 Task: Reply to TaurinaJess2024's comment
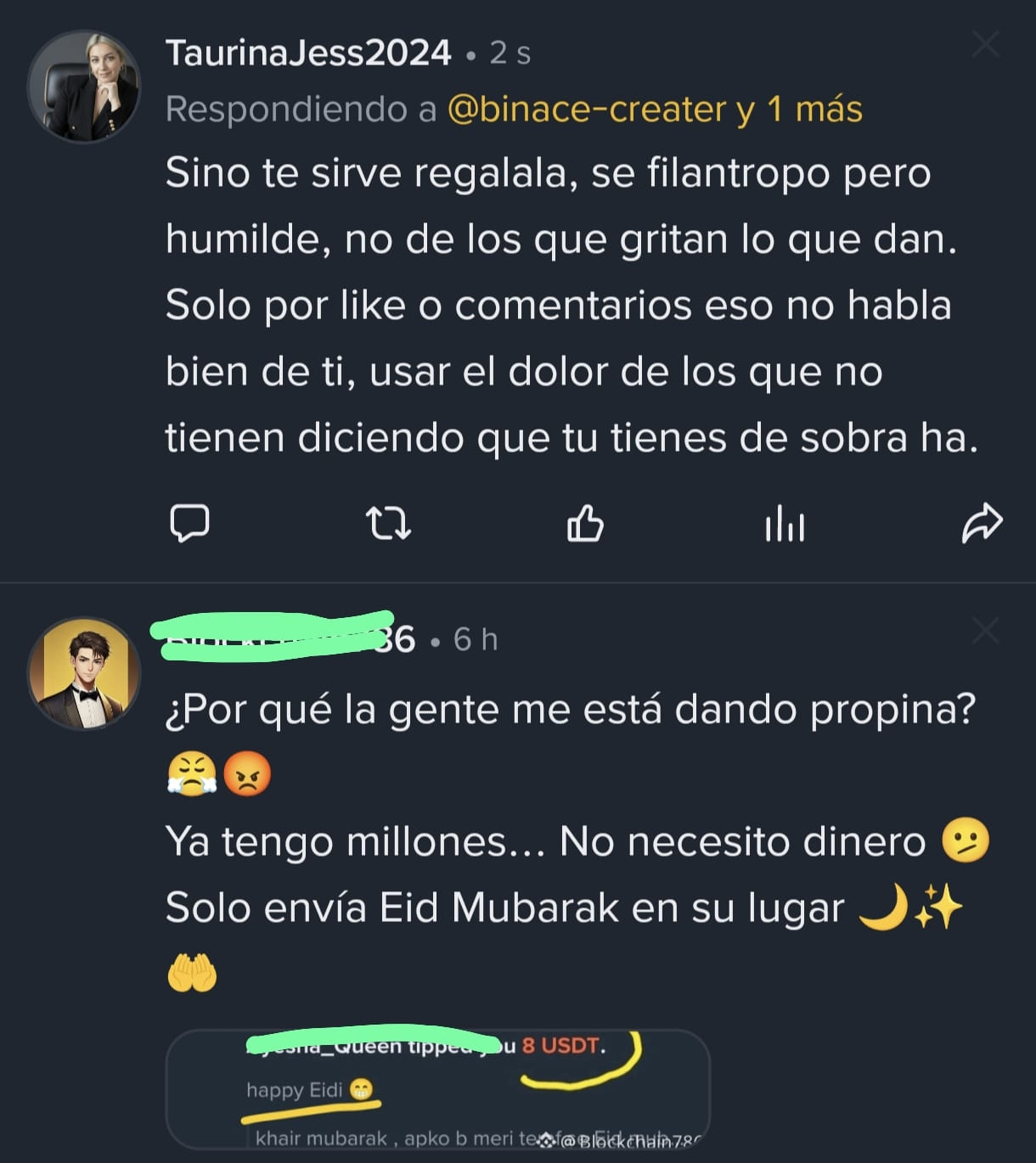pyautogui.click(x=189, y=523)
